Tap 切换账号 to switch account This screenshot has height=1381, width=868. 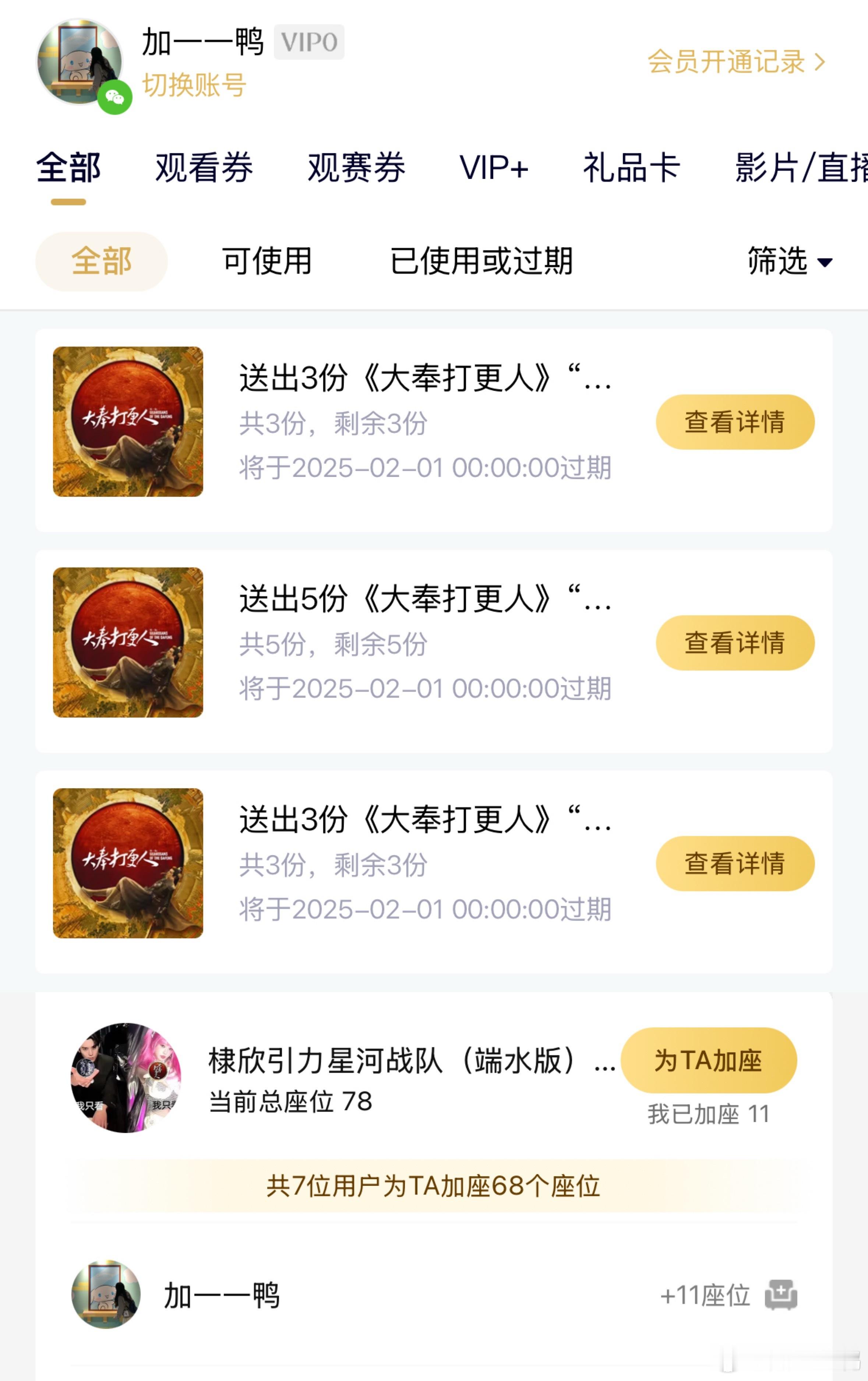tap(194, 85)
